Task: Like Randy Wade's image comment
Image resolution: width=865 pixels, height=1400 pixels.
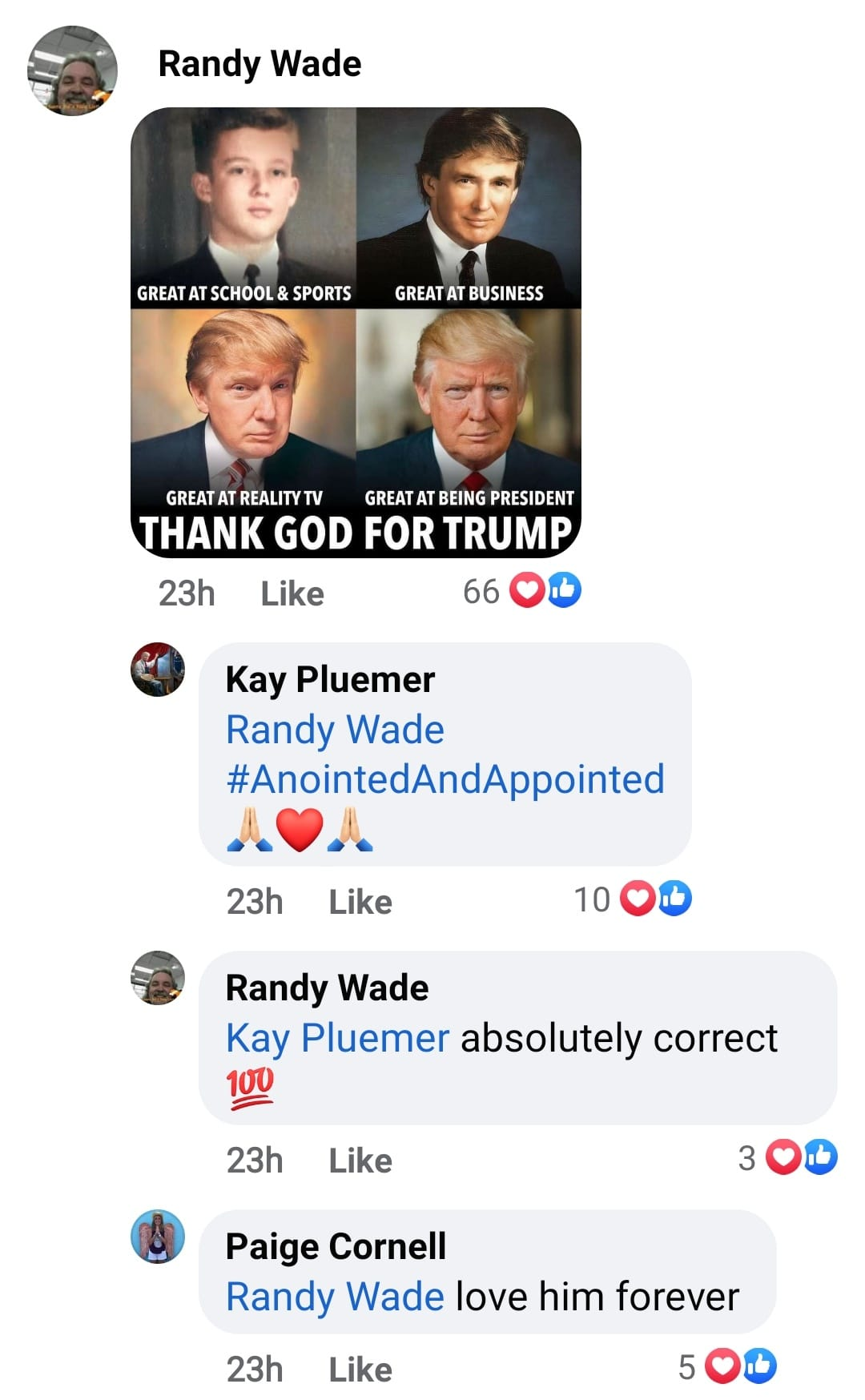Action: point(292,593)
